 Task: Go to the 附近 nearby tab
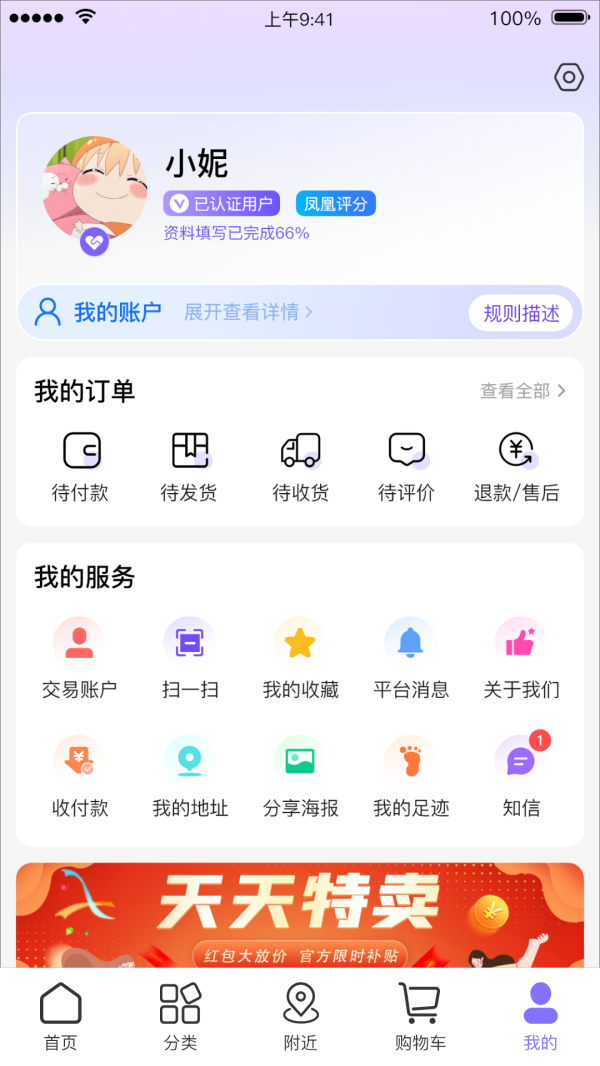(300, 1016)
